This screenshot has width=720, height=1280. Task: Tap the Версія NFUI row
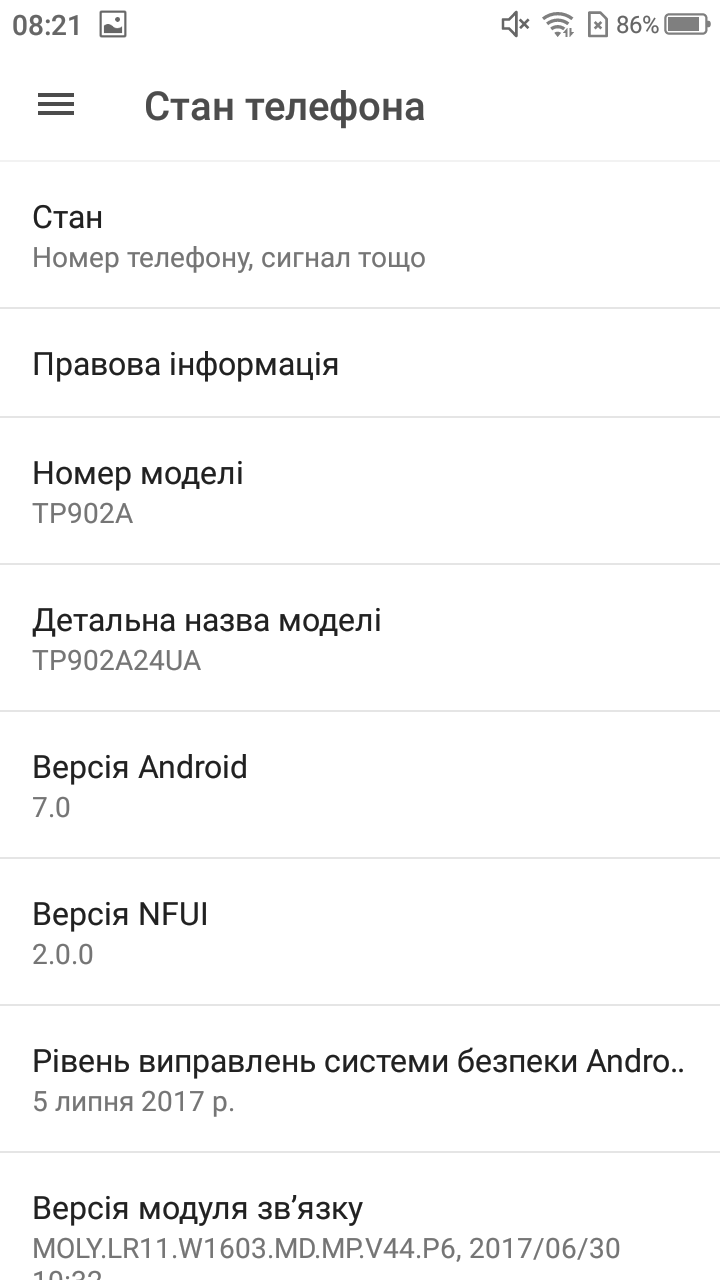click(x=360, y=932)
